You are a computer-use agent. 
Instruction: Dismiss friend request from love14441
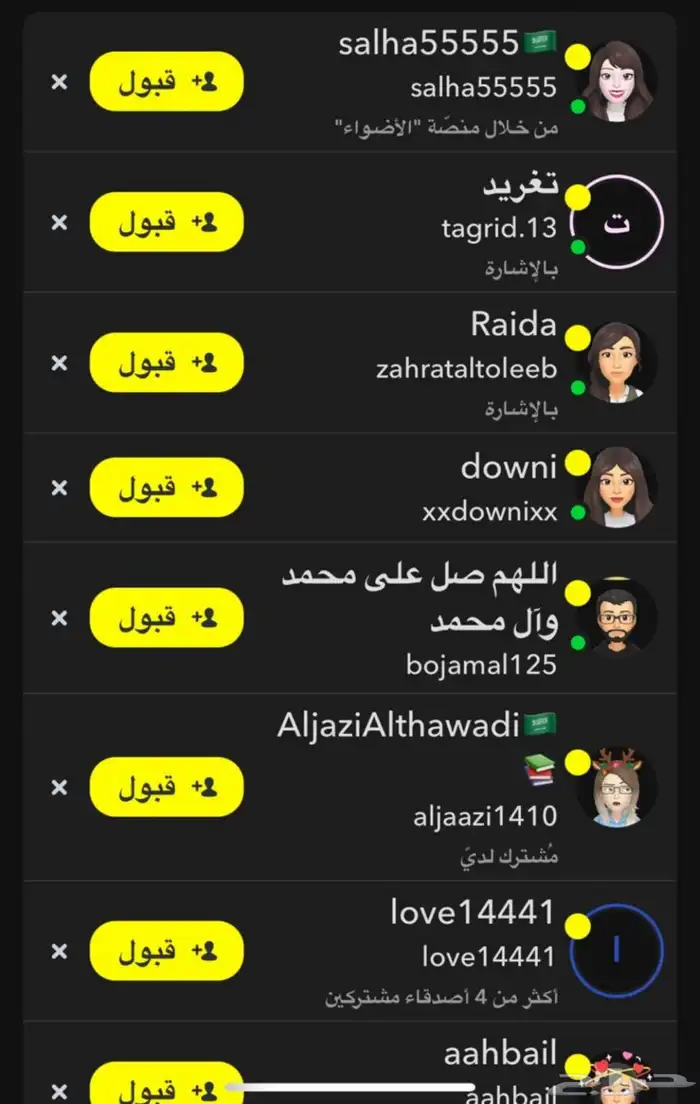(x=59, y=950)
